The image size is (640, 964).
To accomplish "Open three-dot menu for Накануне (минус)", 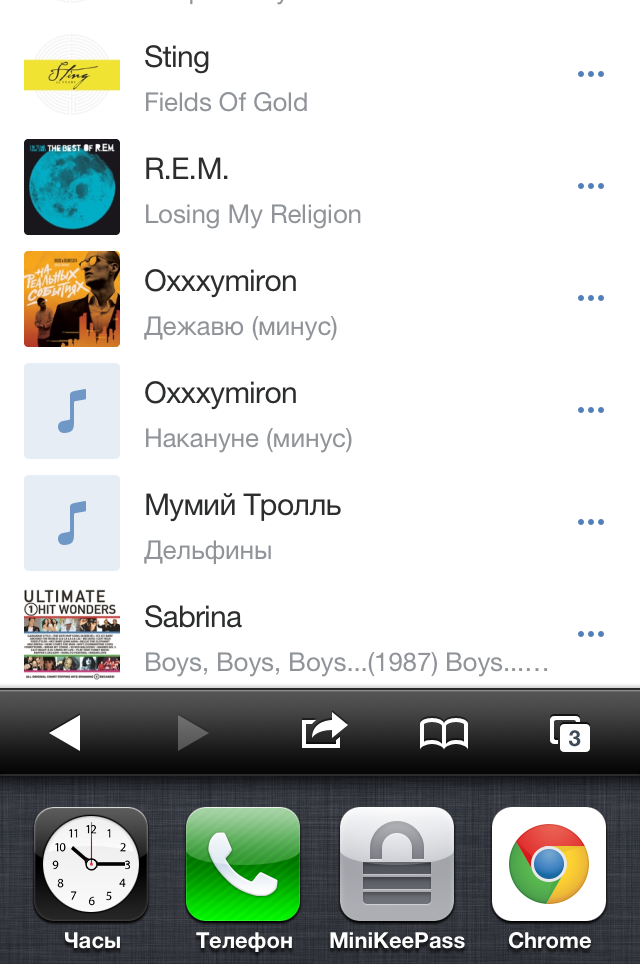I will point(591,411).
